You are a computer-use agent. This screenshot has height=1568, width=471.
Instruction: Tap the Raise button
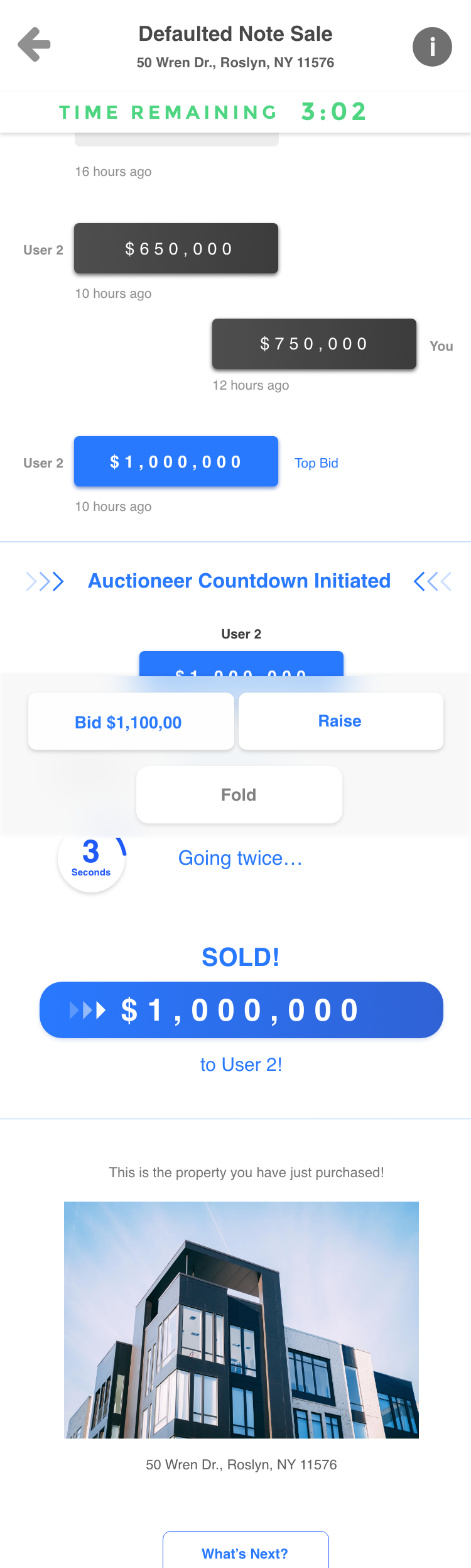(x=340, y=721)
